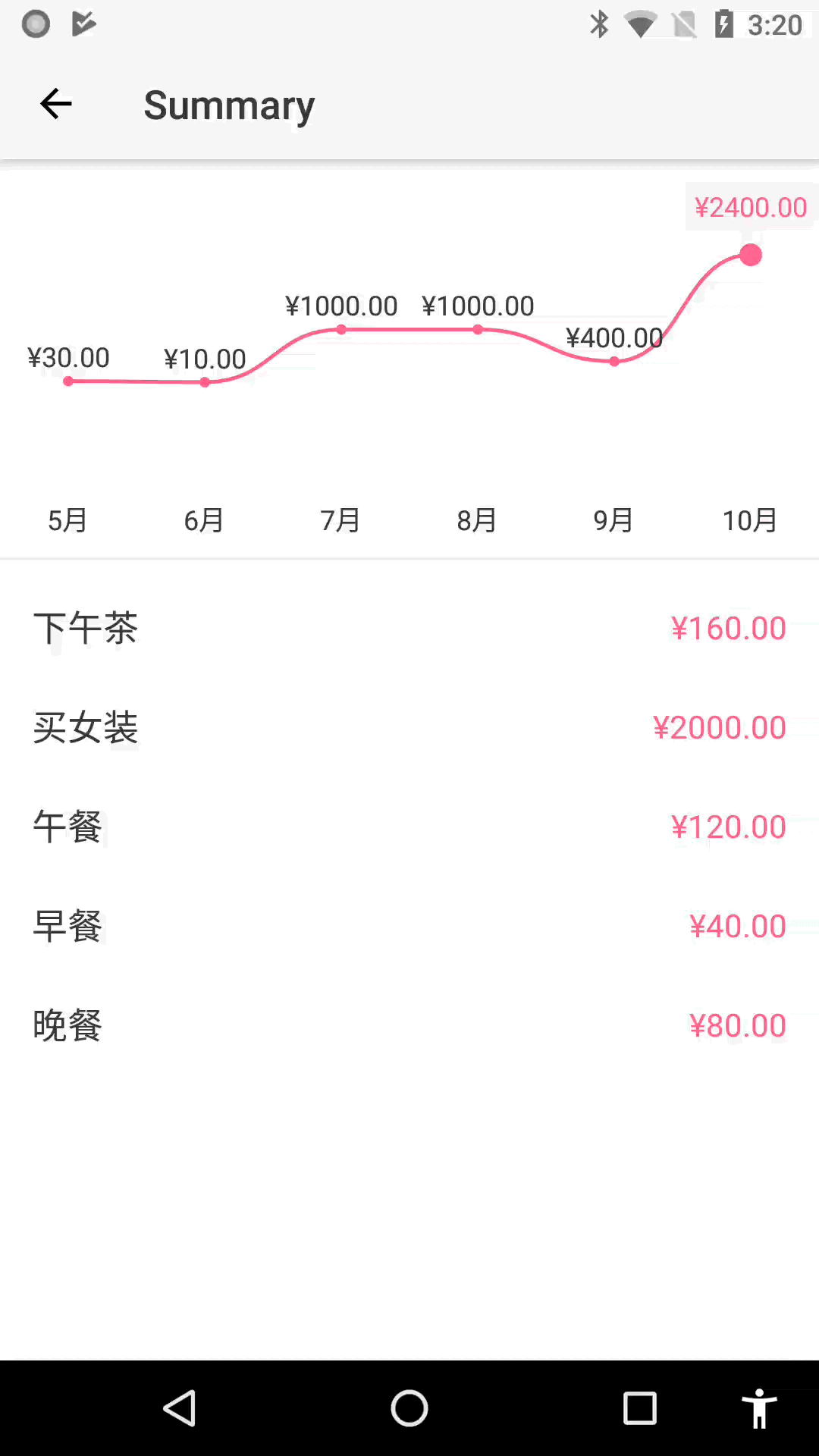The height and width of the screenshot is (1456, 819).
Task: Show the 7月 spending on the chart
Action: point(341,329)
